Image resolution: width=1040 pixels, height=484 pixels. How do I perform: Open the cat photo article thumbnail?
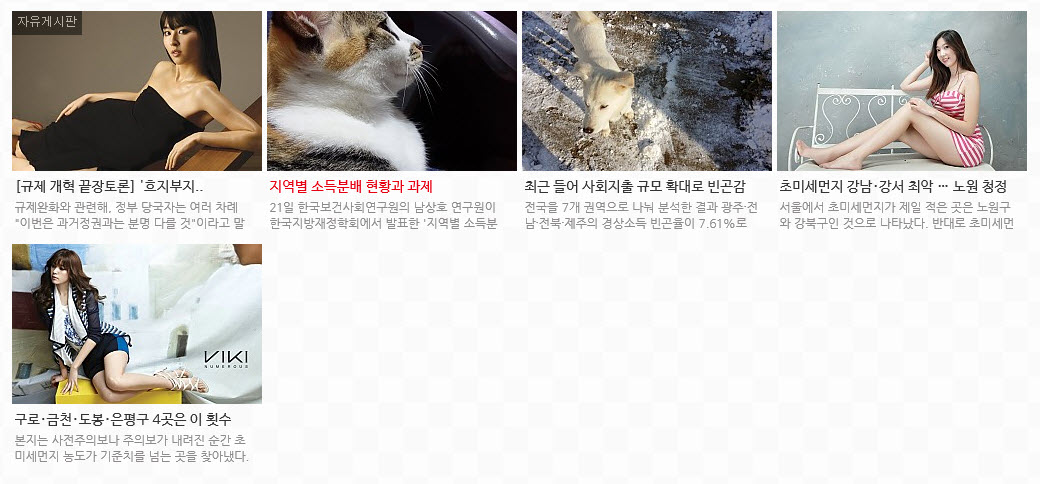tap(391, 91)
